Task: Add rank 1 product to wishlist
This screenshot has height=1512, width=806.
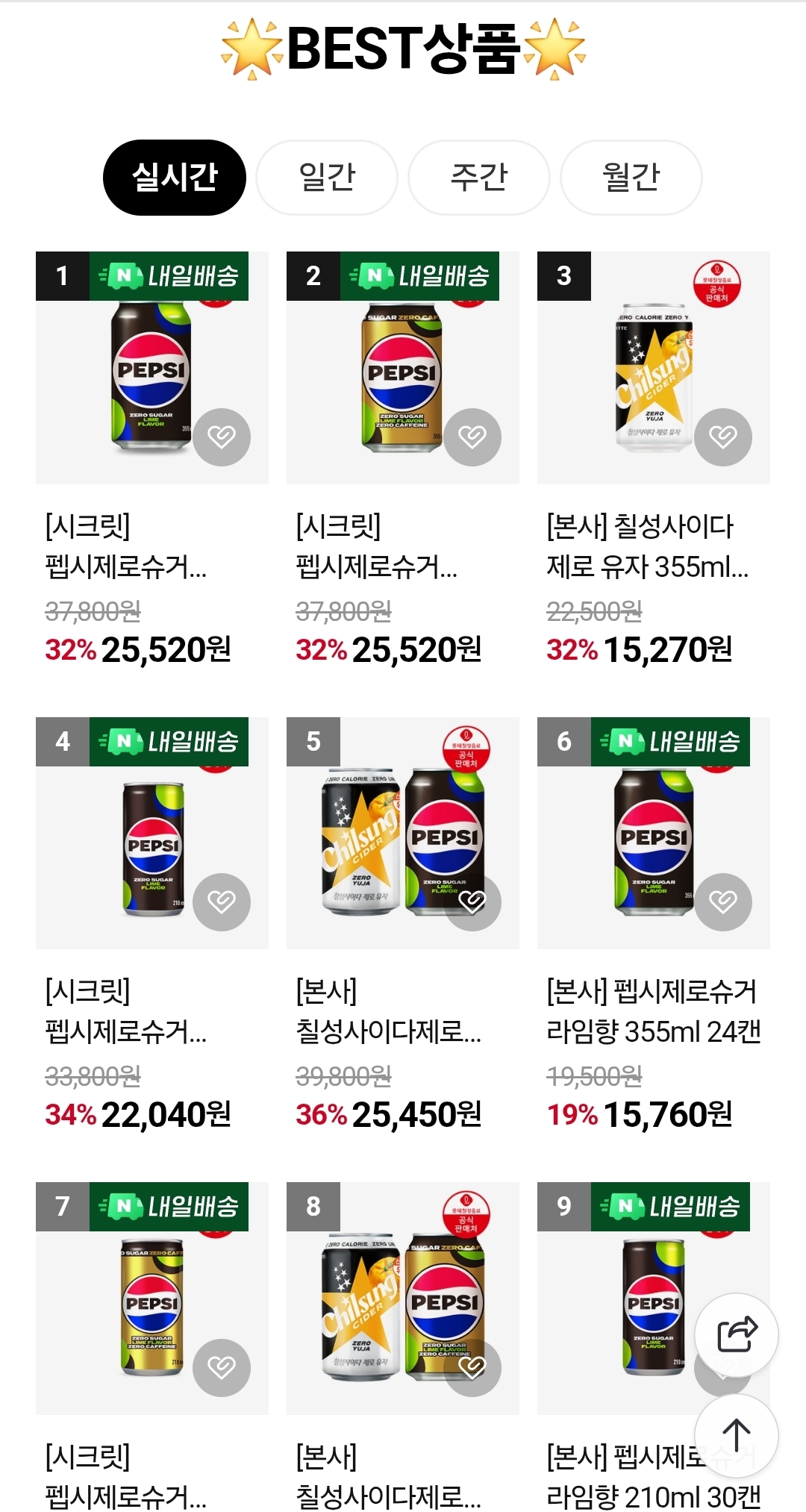Action: pyautogui.click(x=222, y=437)
